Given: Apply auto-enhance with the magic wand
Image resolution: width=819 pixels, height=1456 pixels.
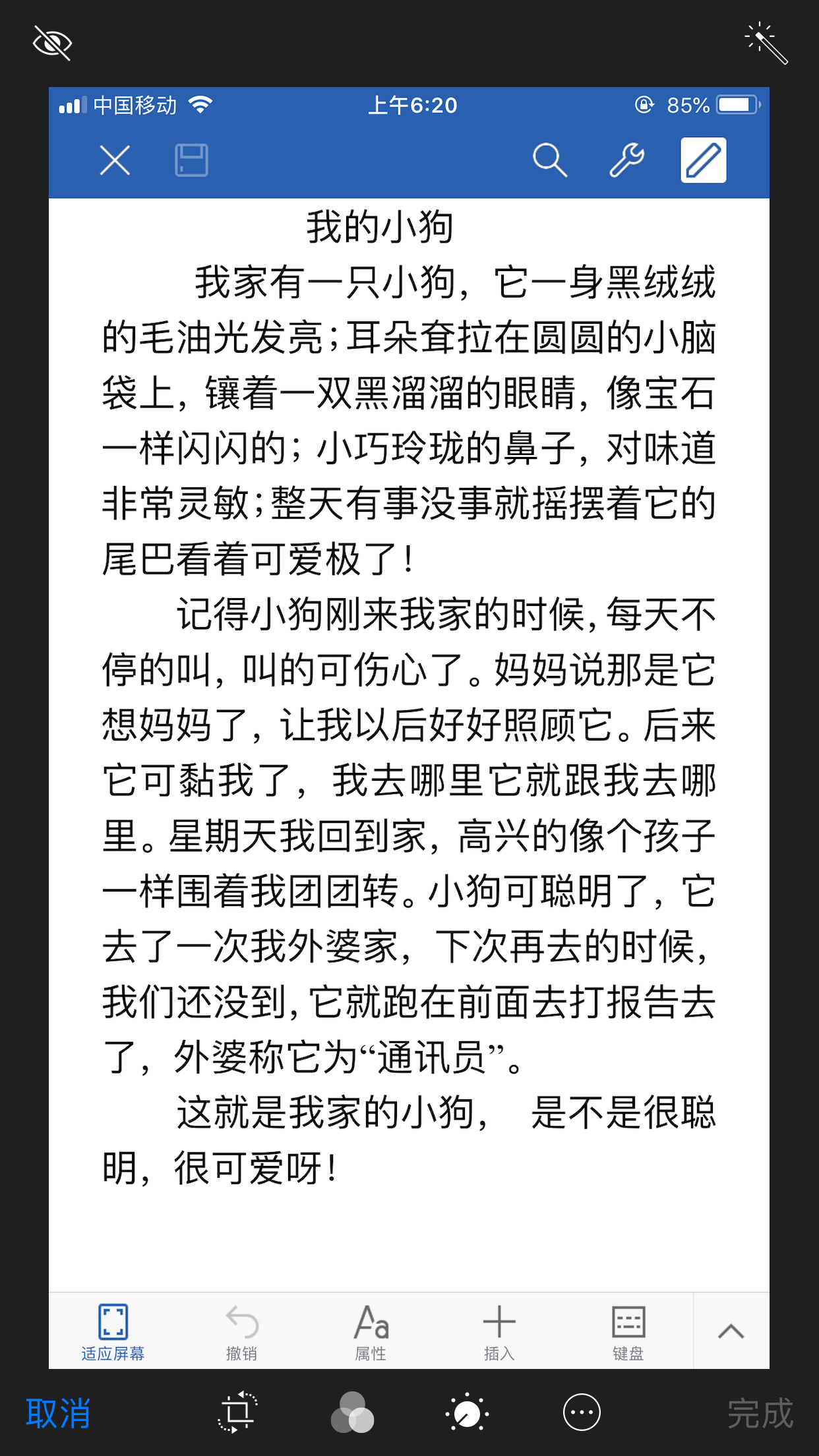Looking at the screenshot, I should click(x=766, y=44).
